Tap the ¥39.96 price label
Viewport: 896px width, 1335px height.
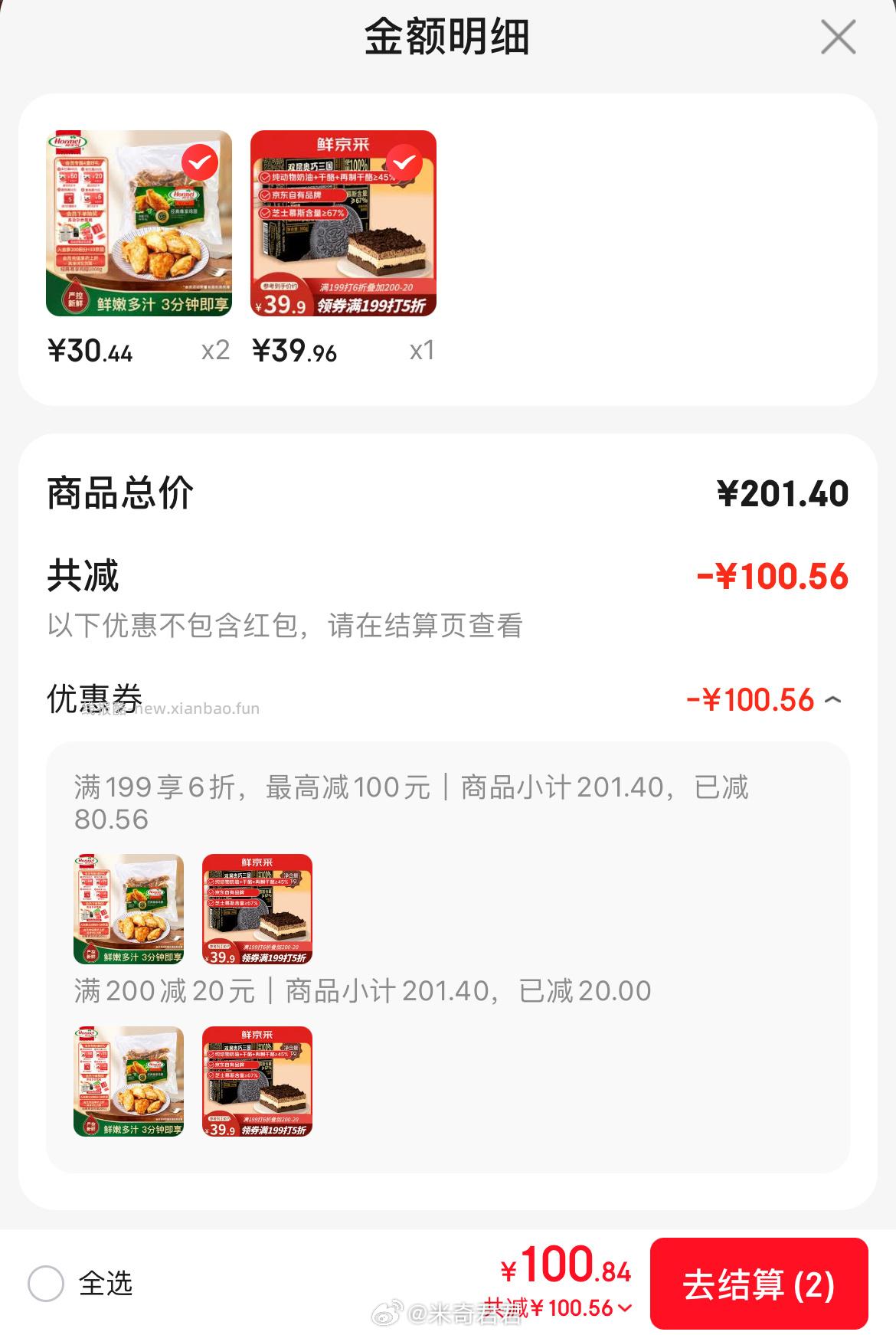pos(296,351)
